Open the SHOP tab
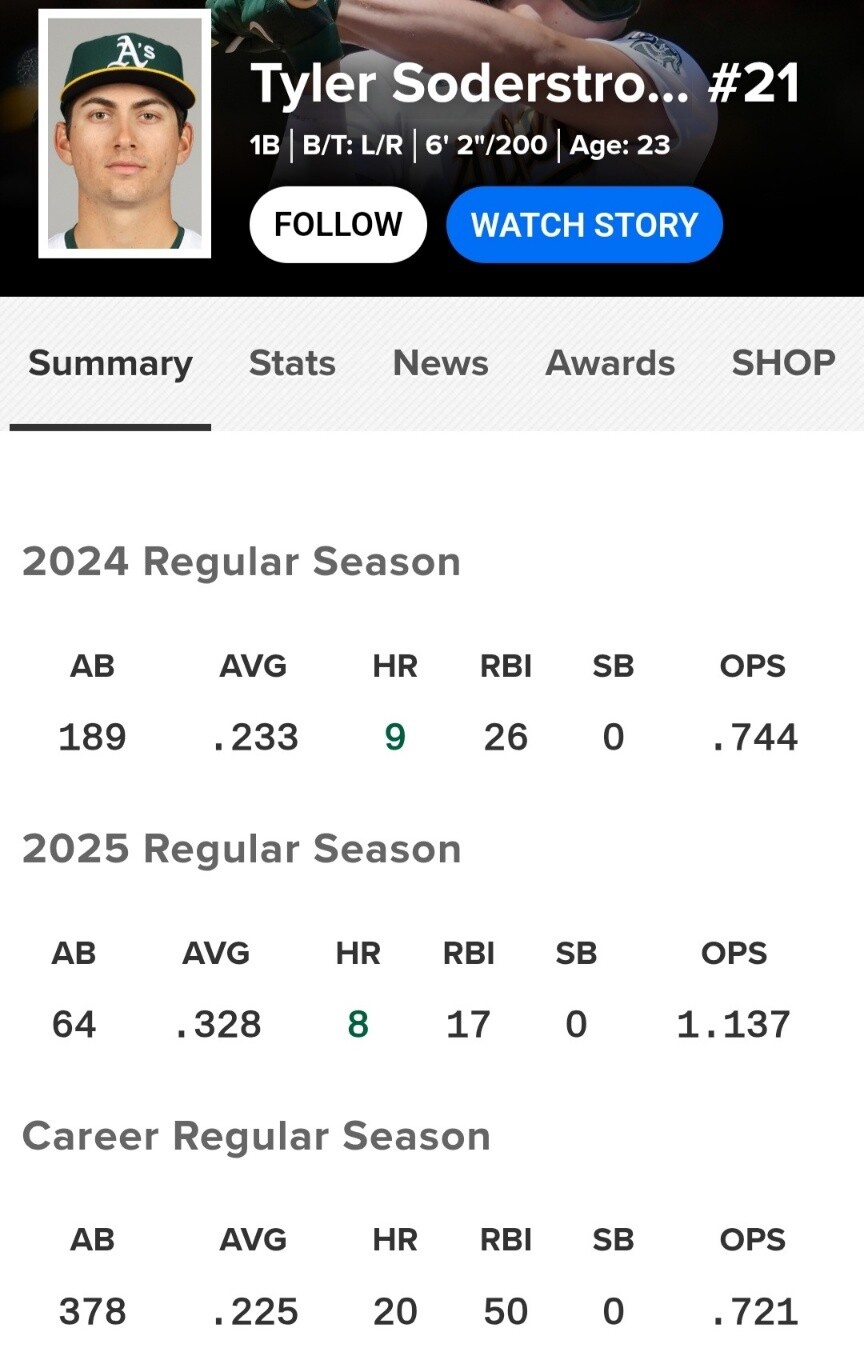864x1360 pixels. pos(783,363)
